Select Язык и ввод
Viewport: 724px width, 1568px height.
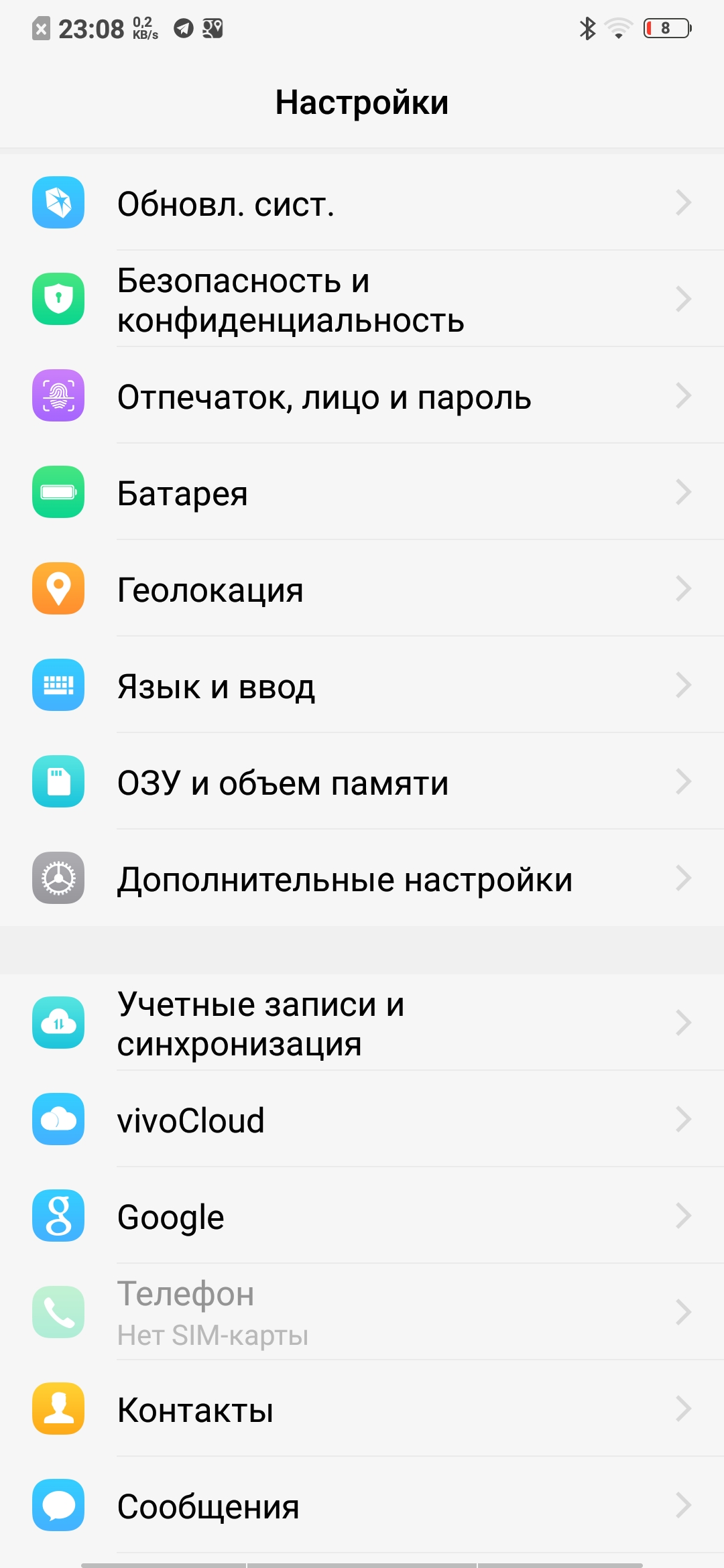pos(362,685)
